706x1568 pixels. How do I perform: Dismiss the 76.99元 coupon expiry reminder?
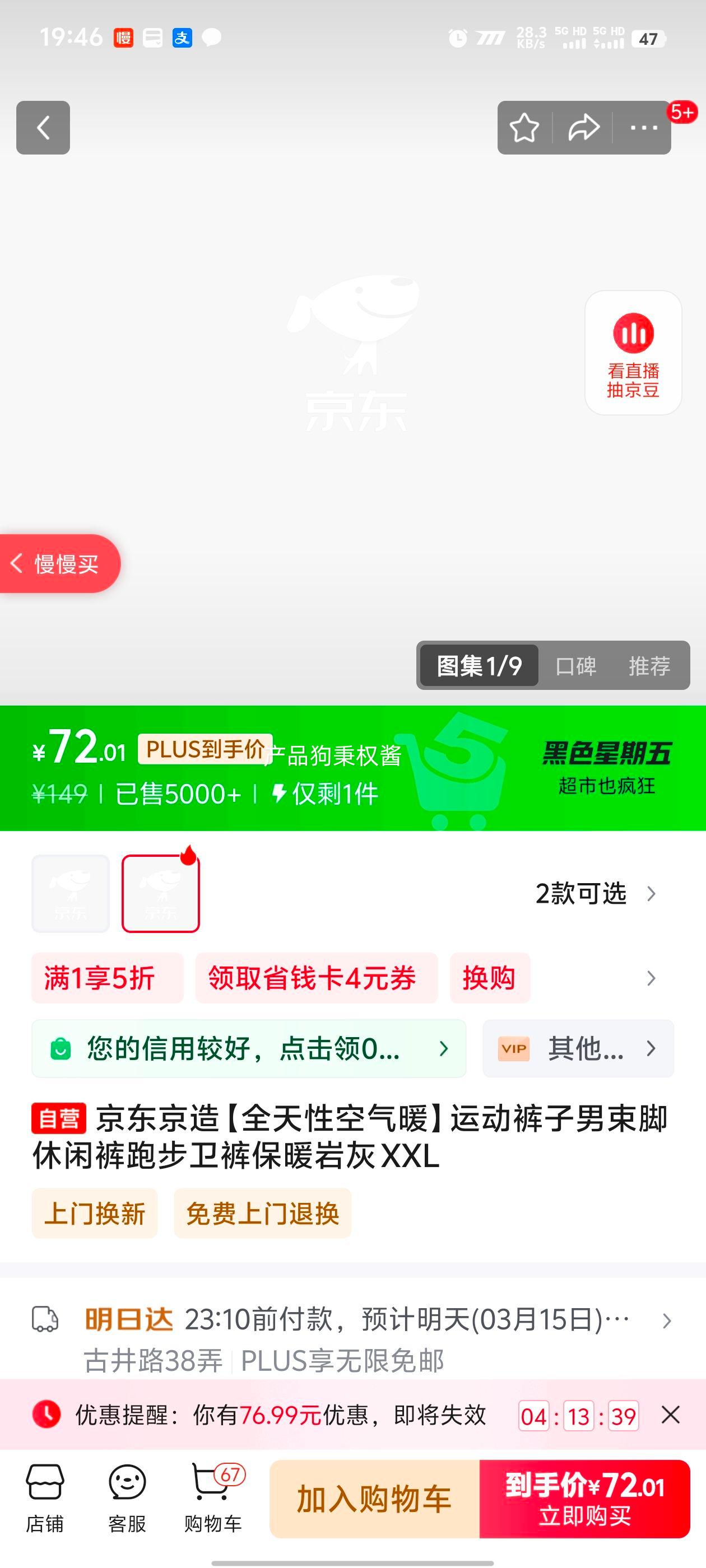671,1415
